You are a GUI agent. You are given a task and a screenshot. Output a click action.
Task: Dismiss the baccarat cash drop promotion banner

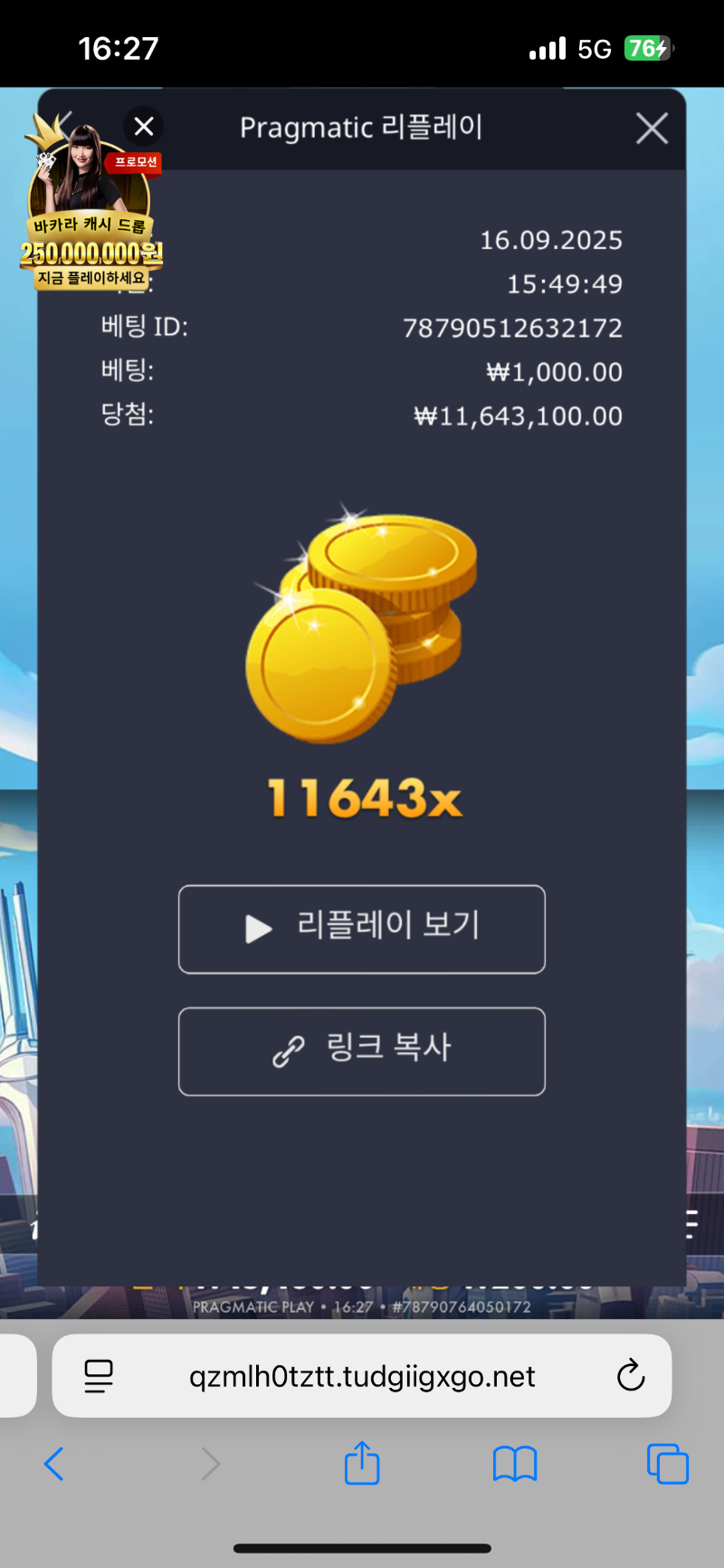pos(144,127)
